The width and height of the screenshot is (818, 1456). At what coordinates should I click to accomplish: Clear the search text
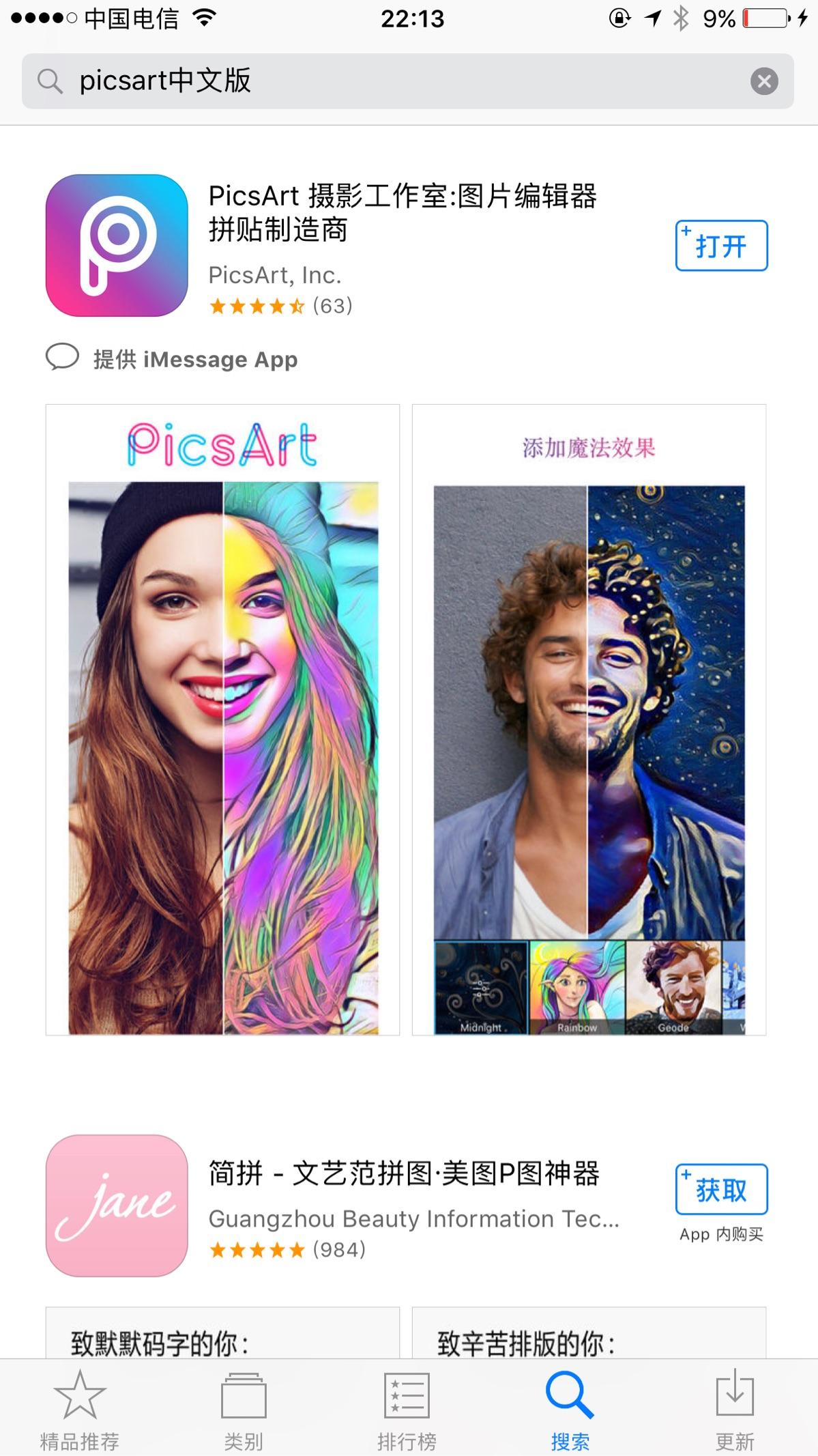point(764,81)
